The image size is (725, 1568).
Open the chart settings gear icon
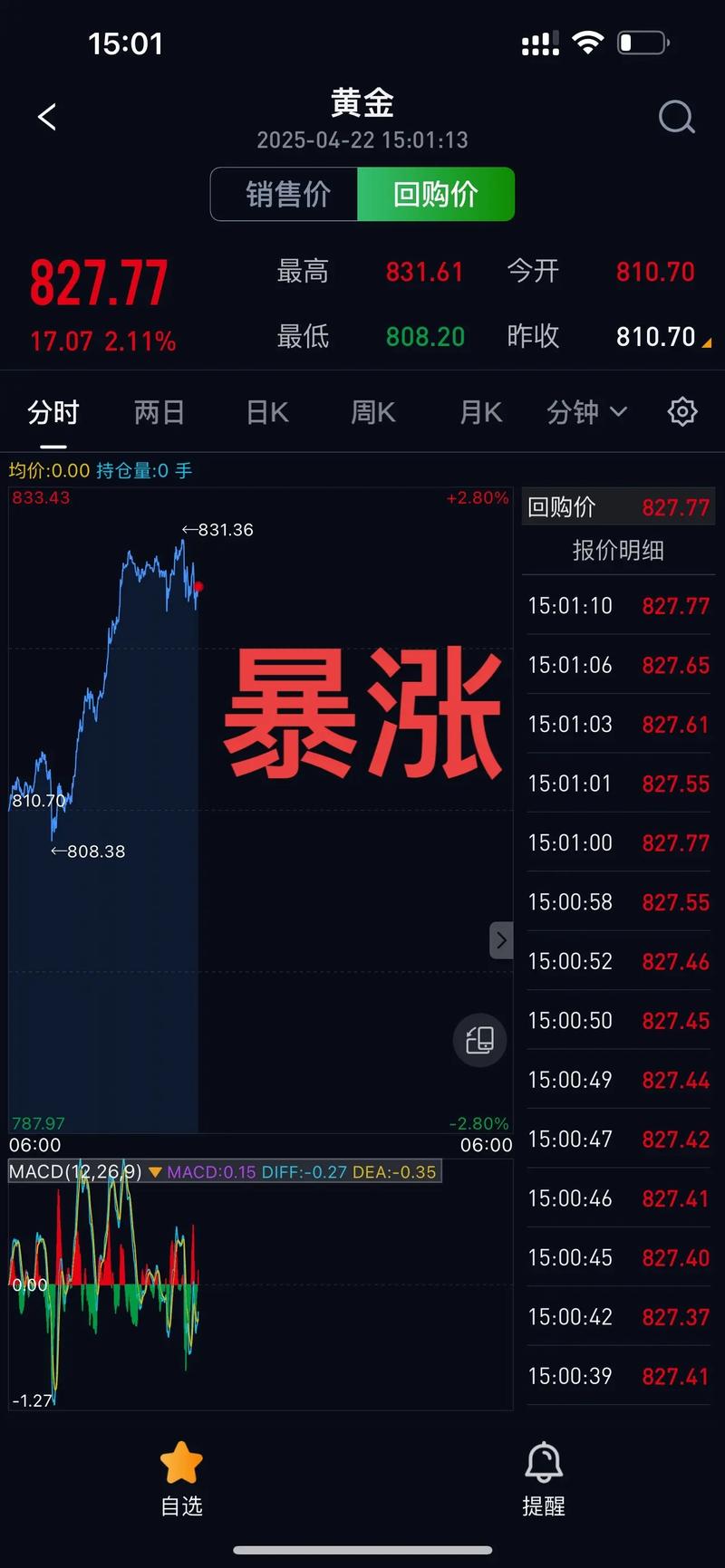[682, 412]
